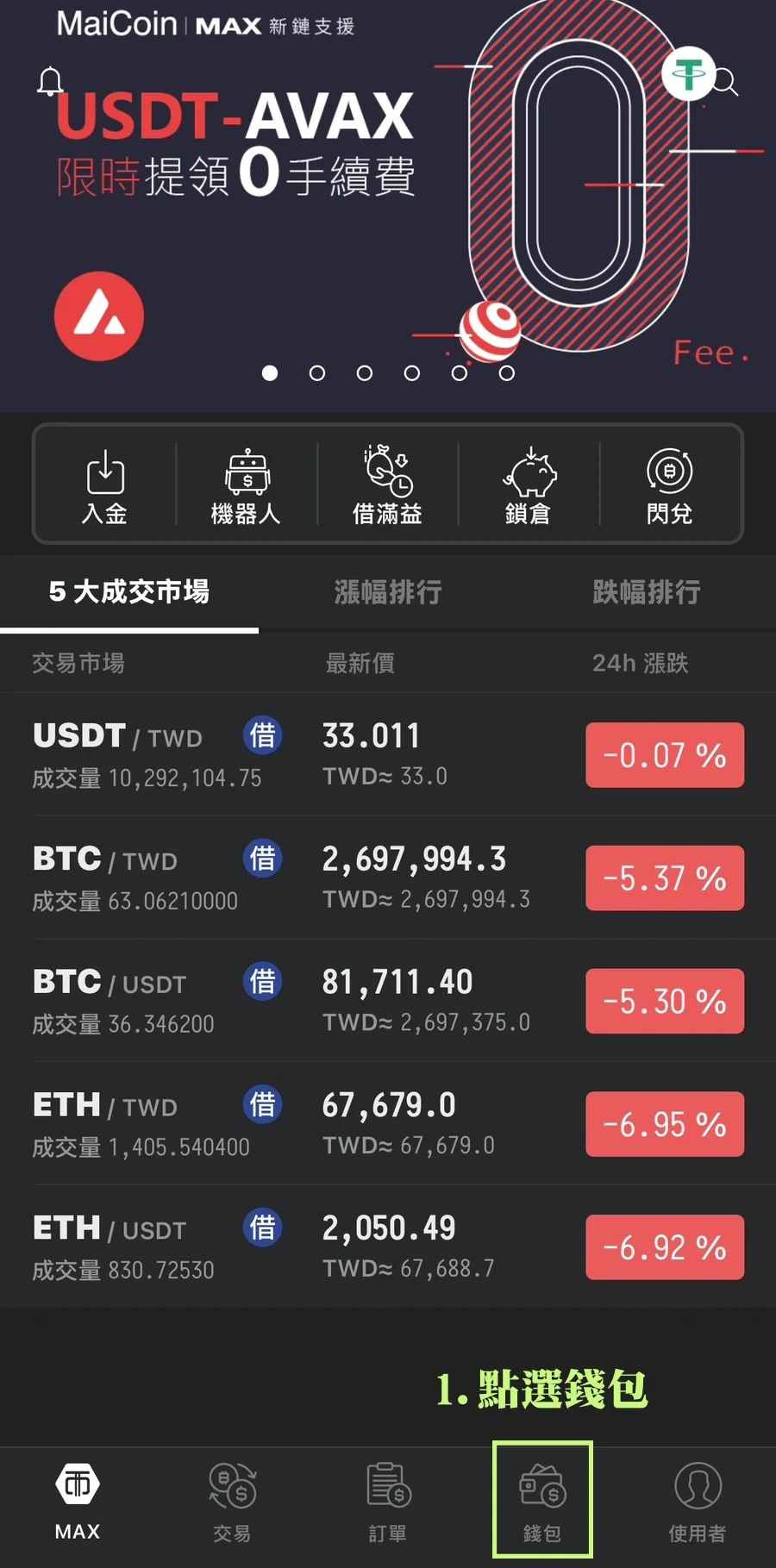This screenshot has width=776, height=1568.
Task: Select the second carousel dot
Action: point(317,373)
